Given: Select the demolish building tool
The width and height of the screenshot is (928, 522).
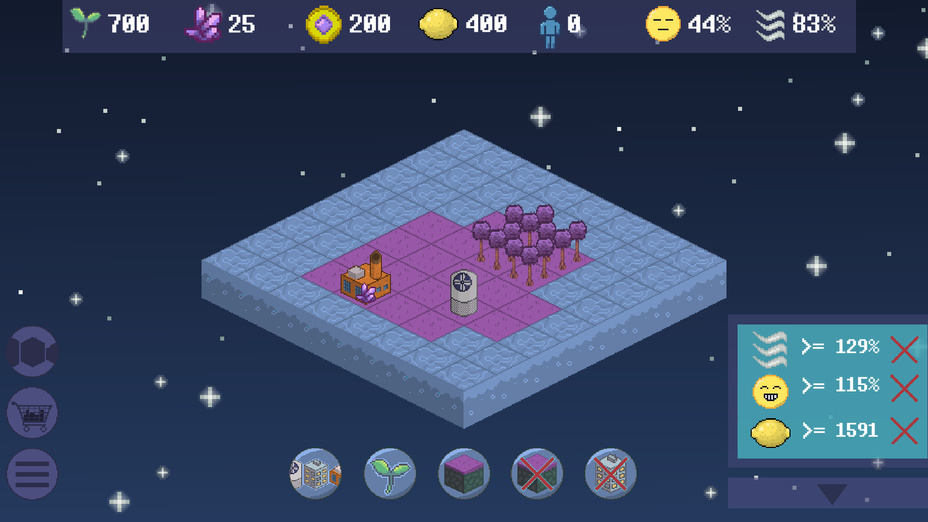Looking at the screenshot, I should 610,473.
